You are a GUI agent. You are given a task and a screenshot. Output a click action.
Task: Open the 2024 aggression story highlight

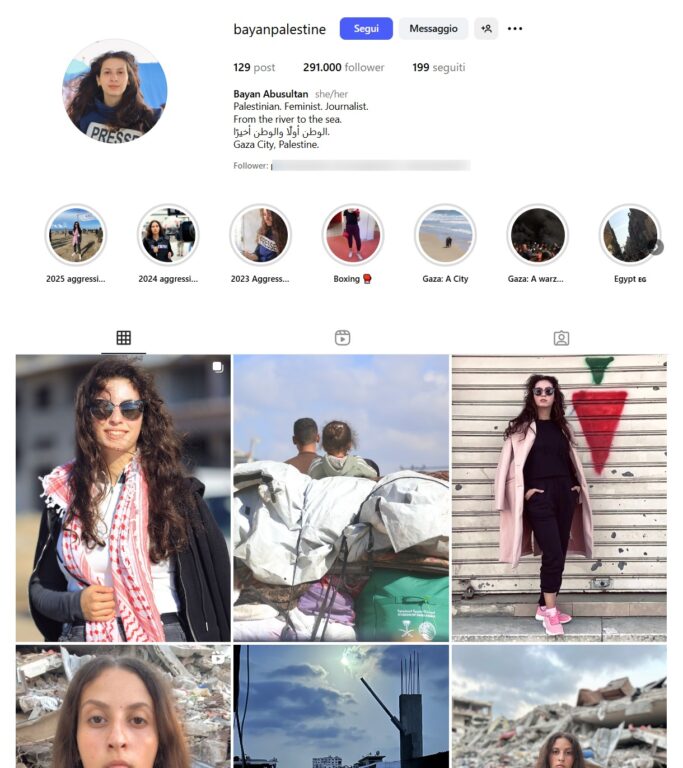[168, 236]
